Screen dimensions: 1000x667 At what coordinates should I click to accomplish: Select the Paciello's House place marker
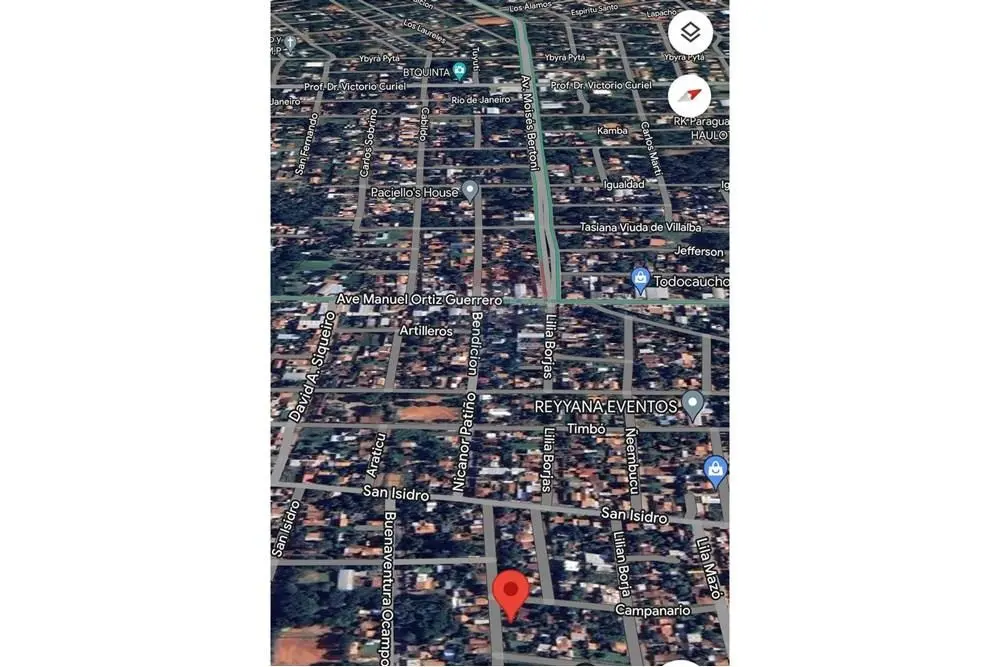(x=470, y=191)
